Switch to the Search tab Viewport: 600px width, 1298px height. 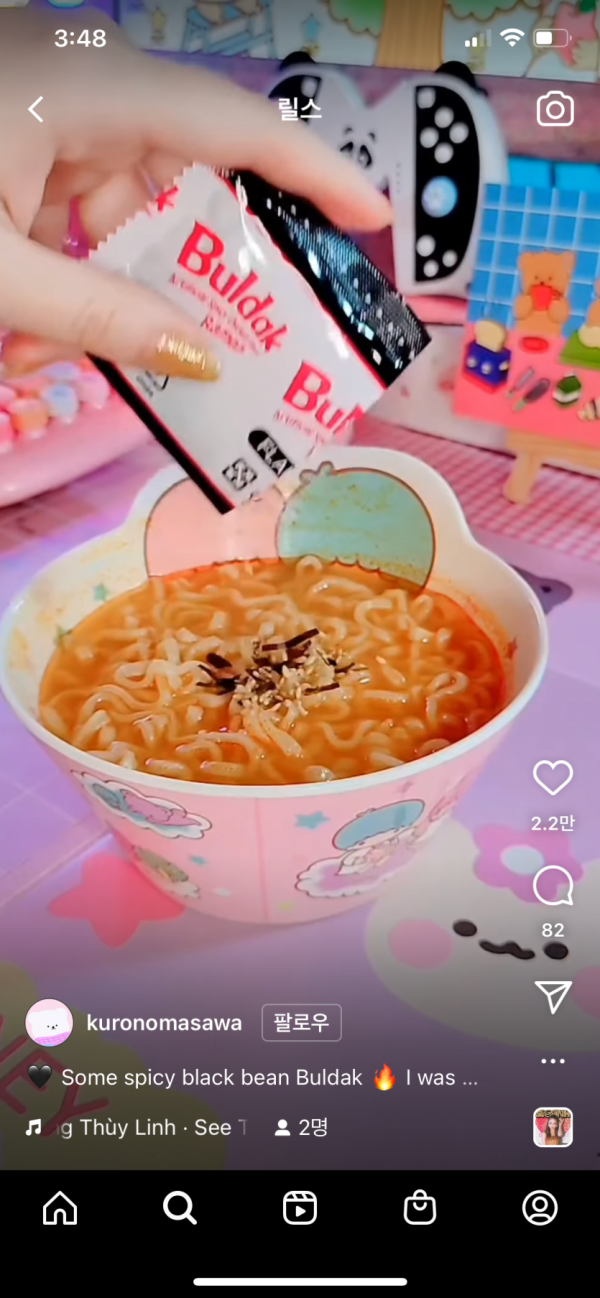tap(180, 1208)
